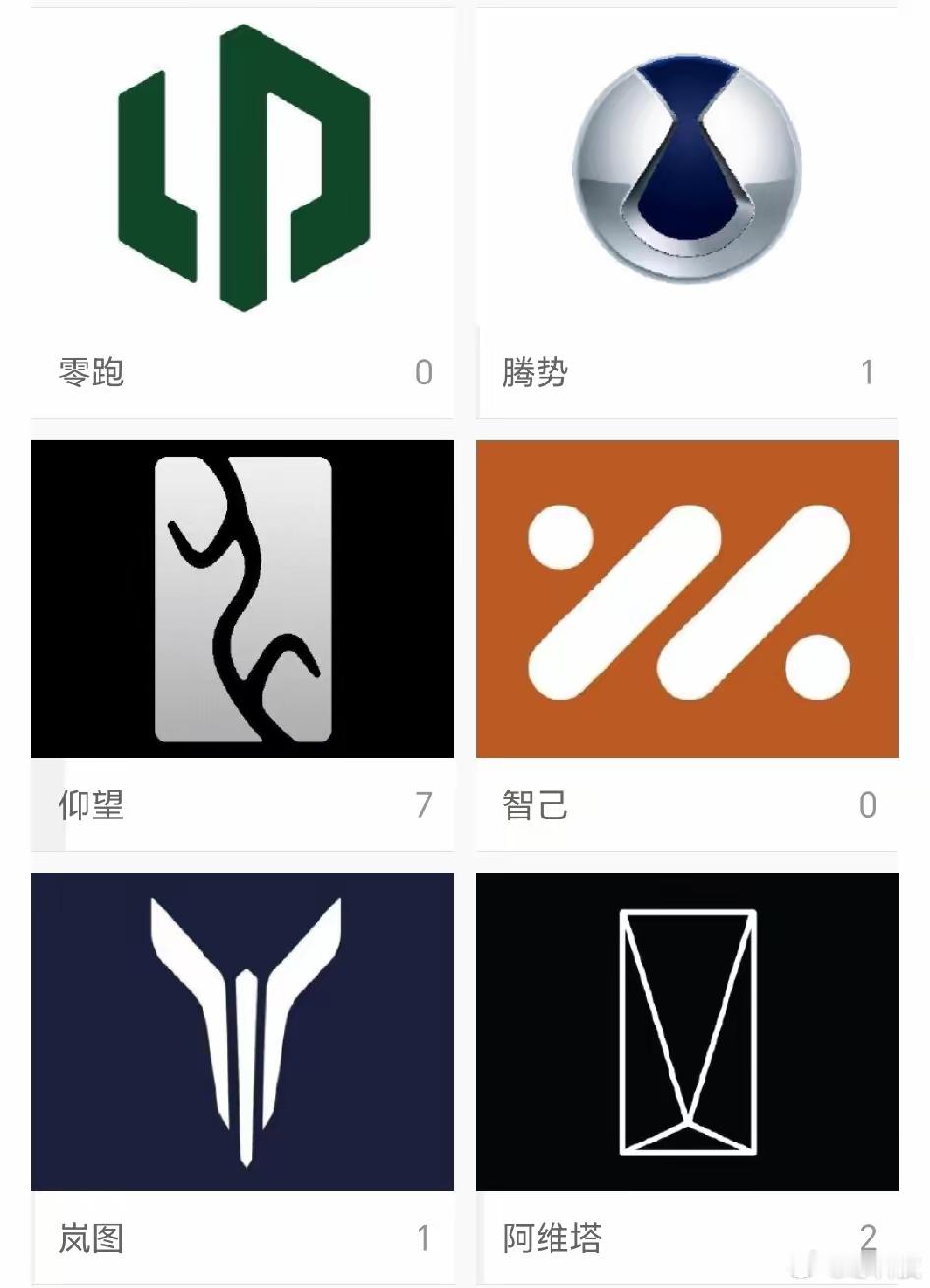Select the IM Motors (智己) orange logo
The height and width of the screenshot is (1288, 930).
pos(685,597)
